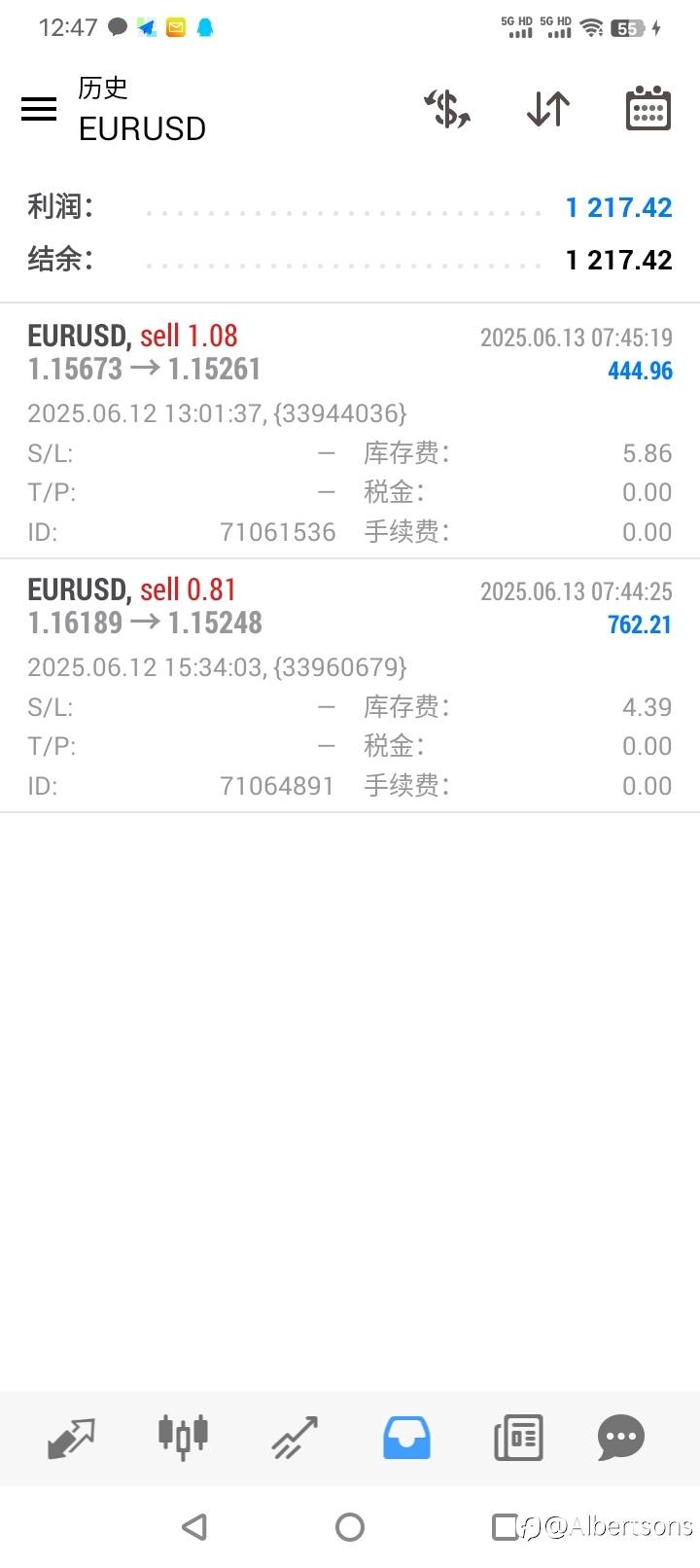Image resolution: width=700 pixels, height=1568 pixels.
Task: Switch to the Trade tab
Action: (295, 1437)
